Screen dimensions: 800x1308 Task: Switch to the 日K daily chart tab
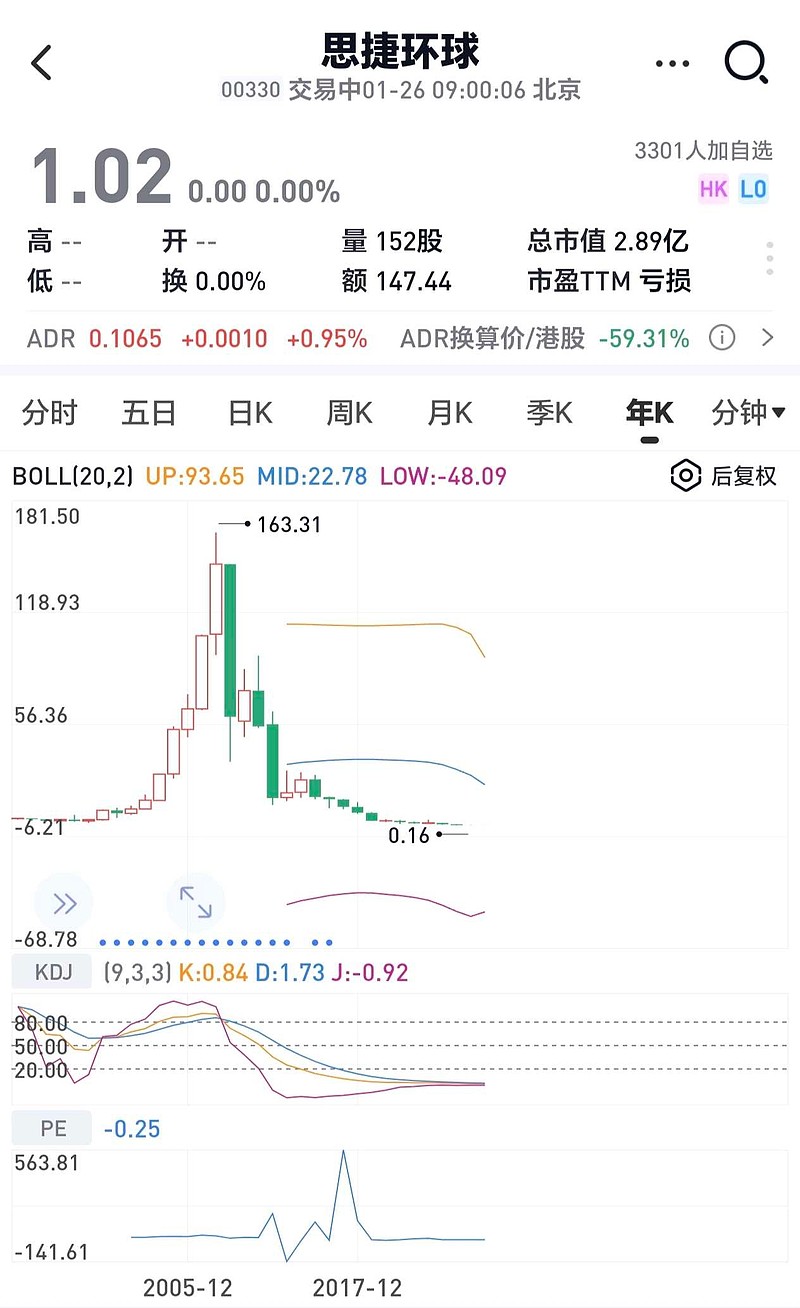[248, 412]
